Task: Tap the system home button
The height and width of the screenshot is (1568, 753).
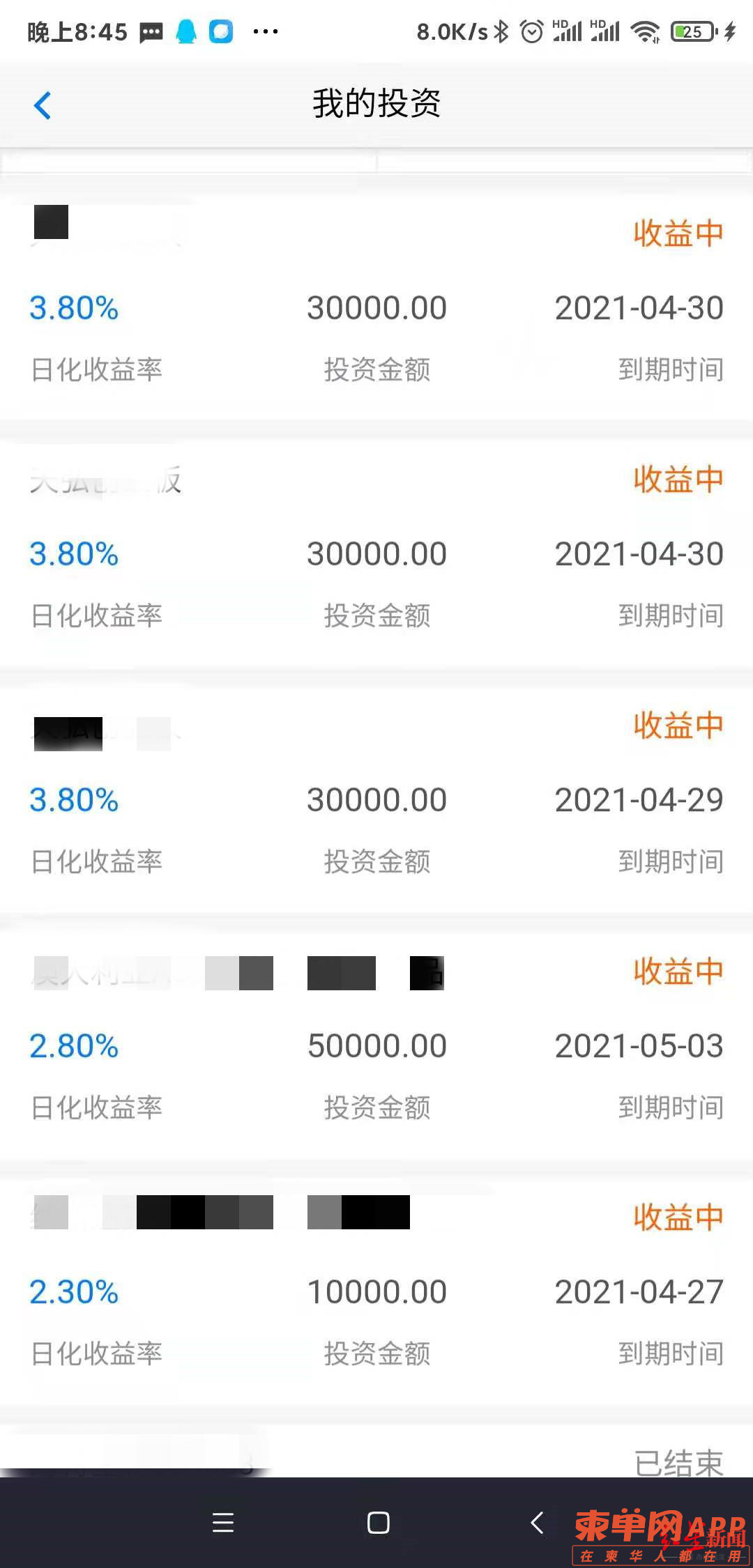Action: click(378, 1523)
